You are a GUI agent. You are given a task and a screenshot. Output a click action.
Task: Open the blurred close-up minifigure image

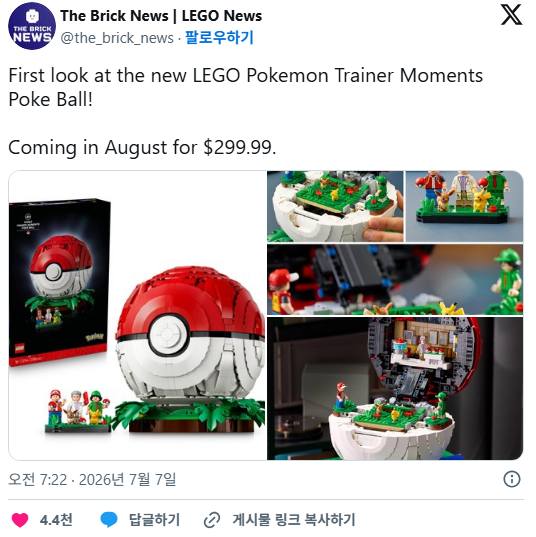coord(395,279)
